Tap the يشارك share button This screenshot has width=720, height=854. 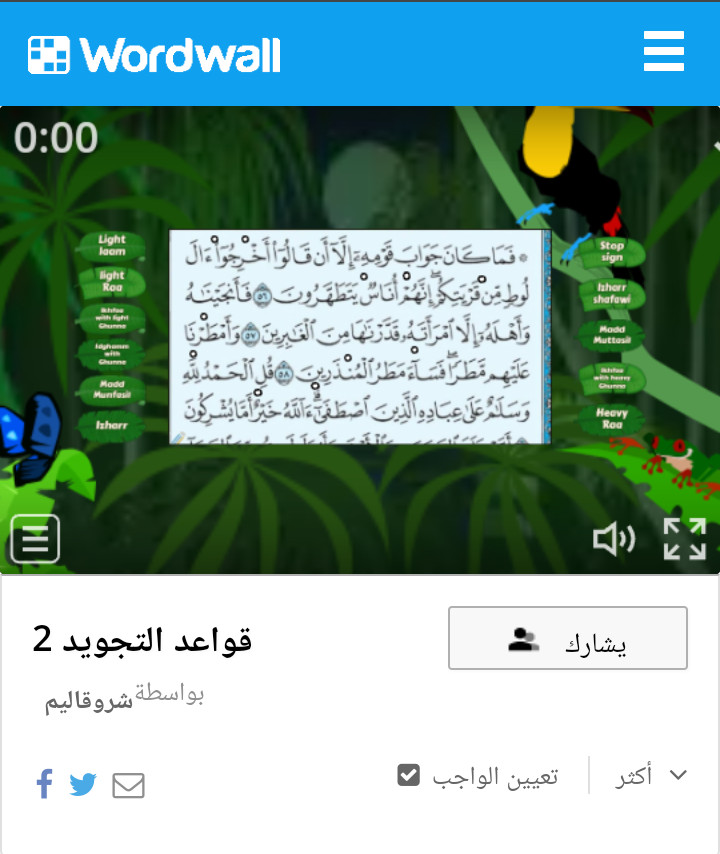[x=567, y=638]
